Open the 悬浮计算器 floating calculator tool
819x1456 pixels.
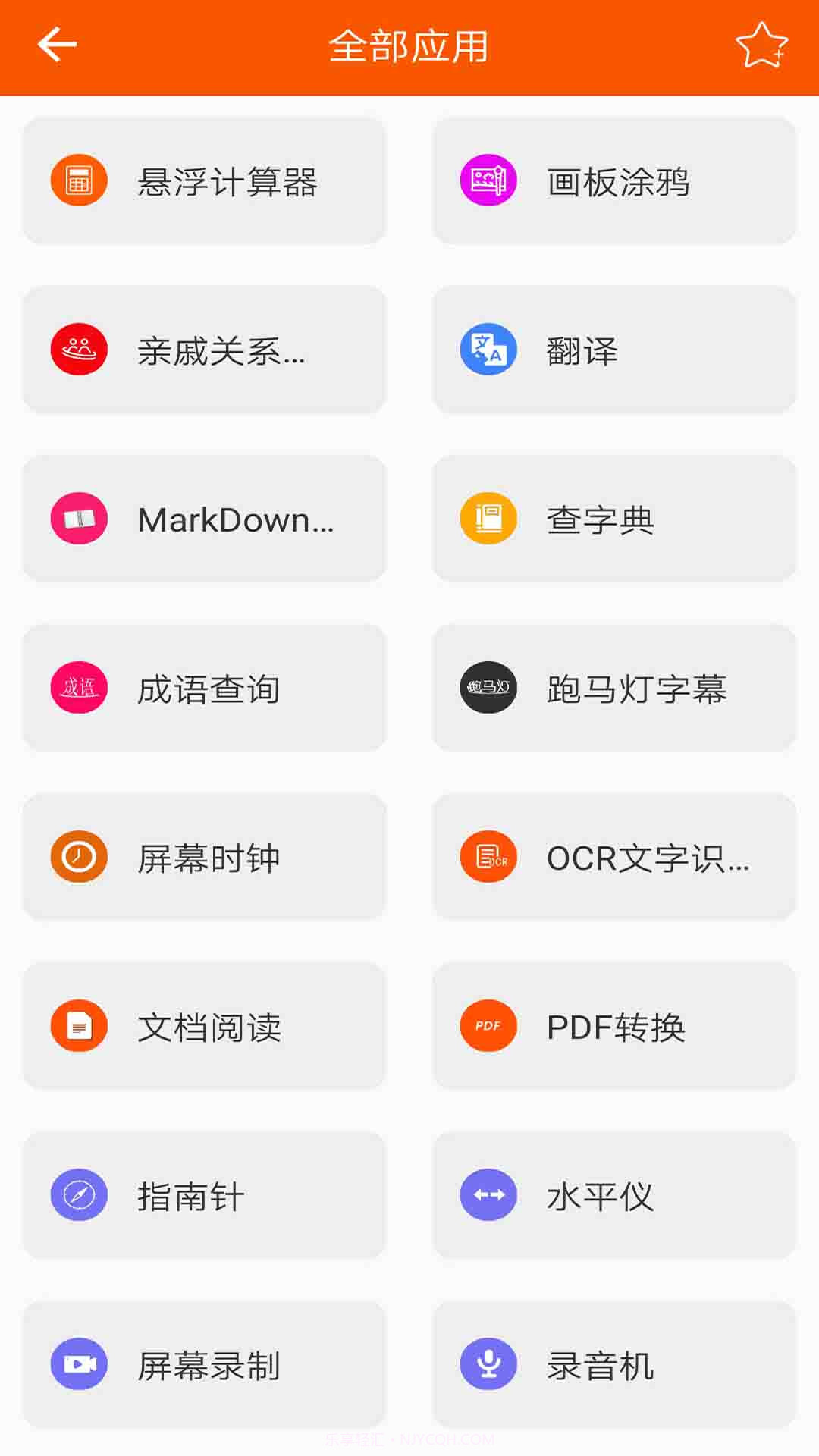click(205, 180)
